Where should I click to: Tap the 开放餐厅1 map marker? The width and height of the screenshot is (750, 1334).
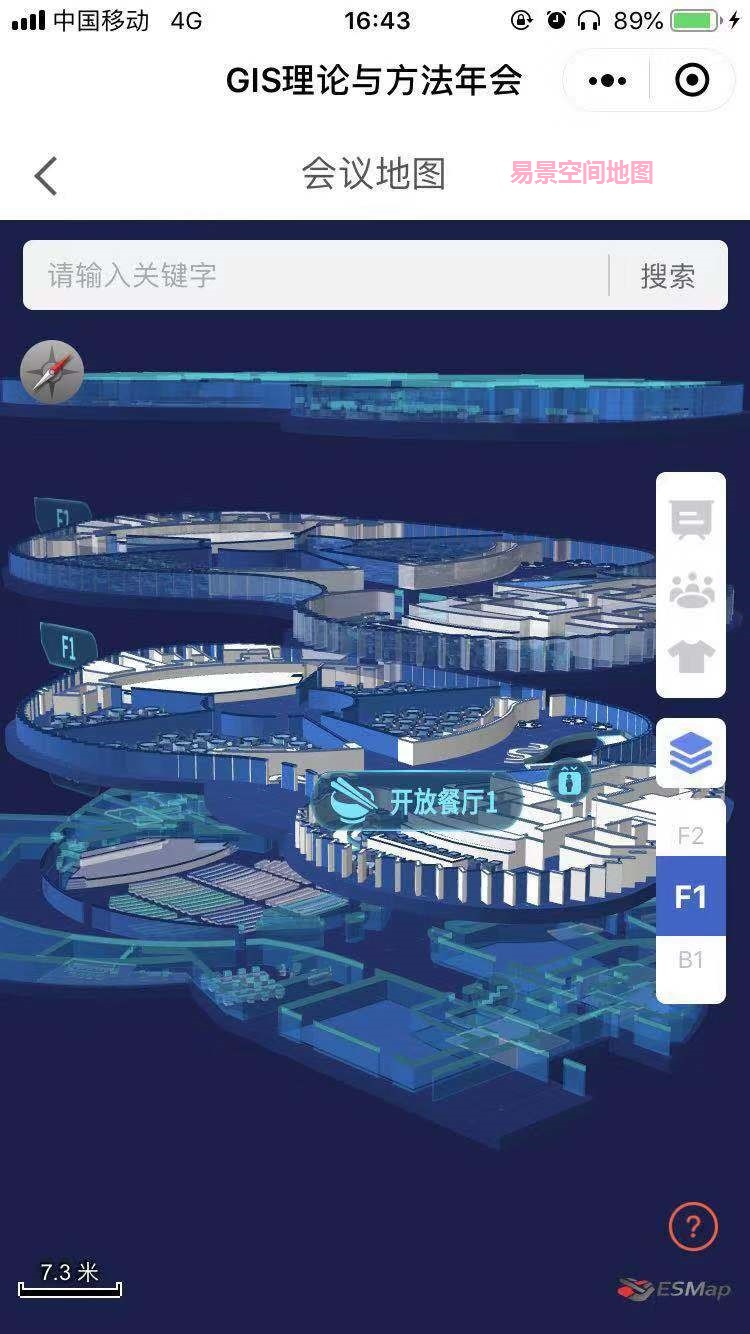pos(420,801)
